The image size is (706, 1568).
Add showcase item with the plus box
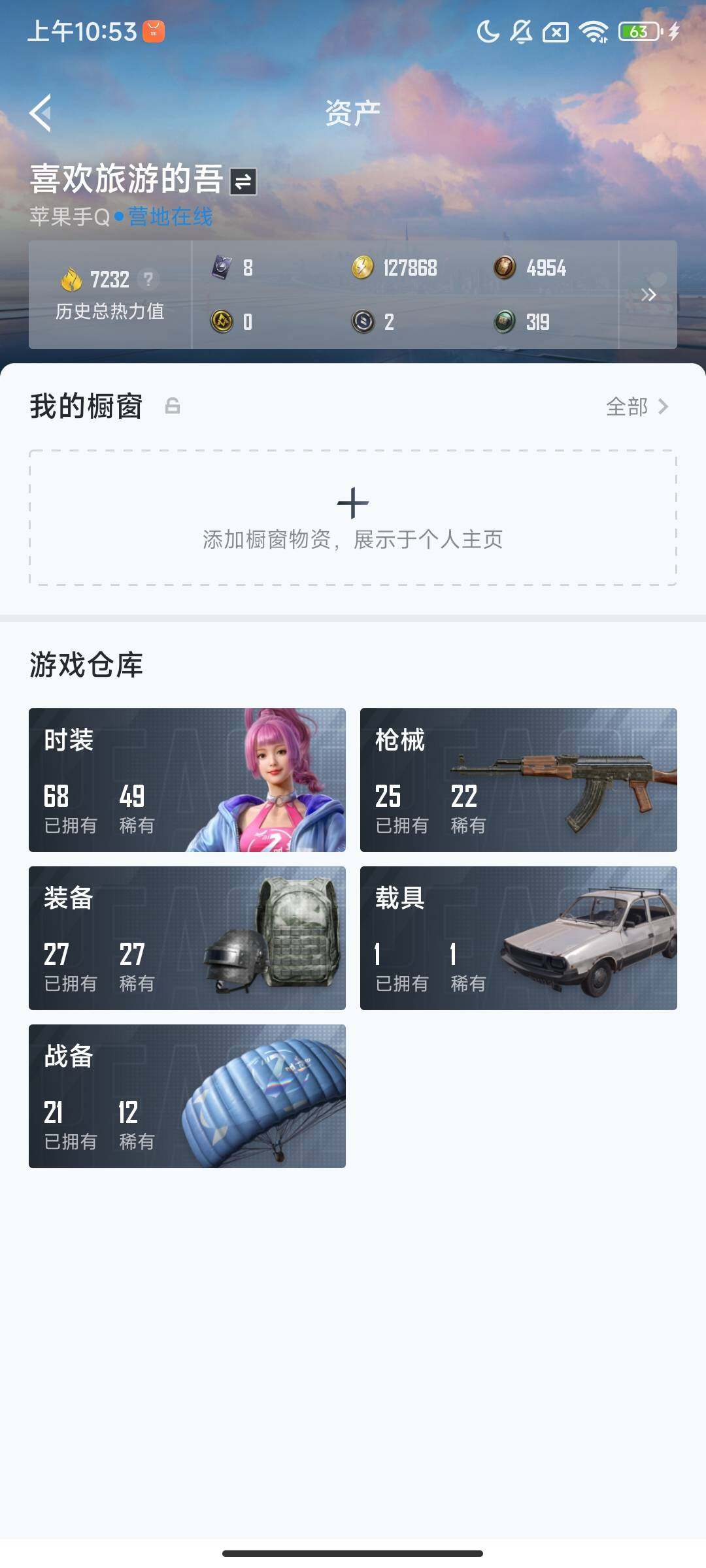pos(352,517)
